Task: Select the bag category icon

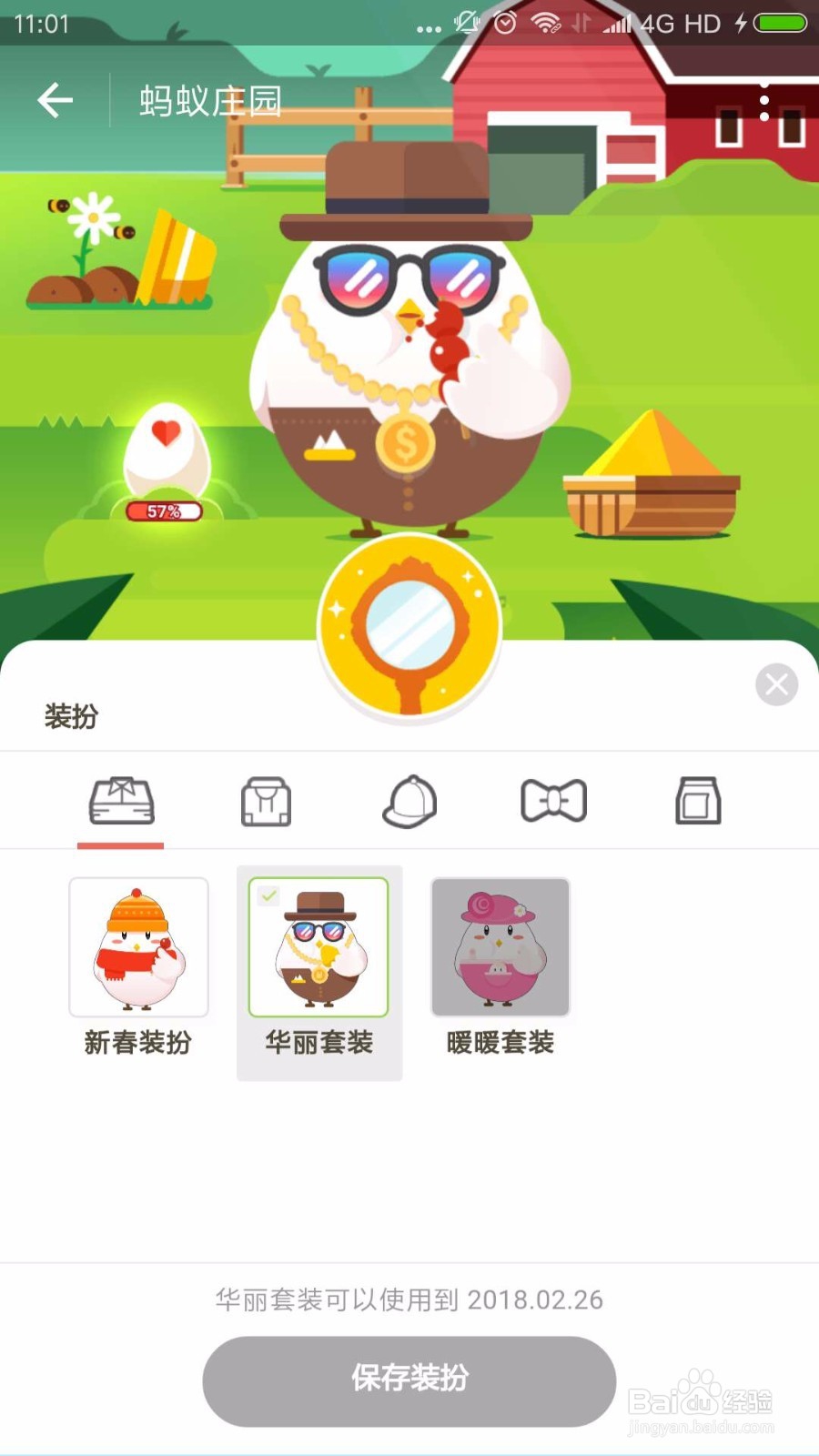Action: (698, 801)
